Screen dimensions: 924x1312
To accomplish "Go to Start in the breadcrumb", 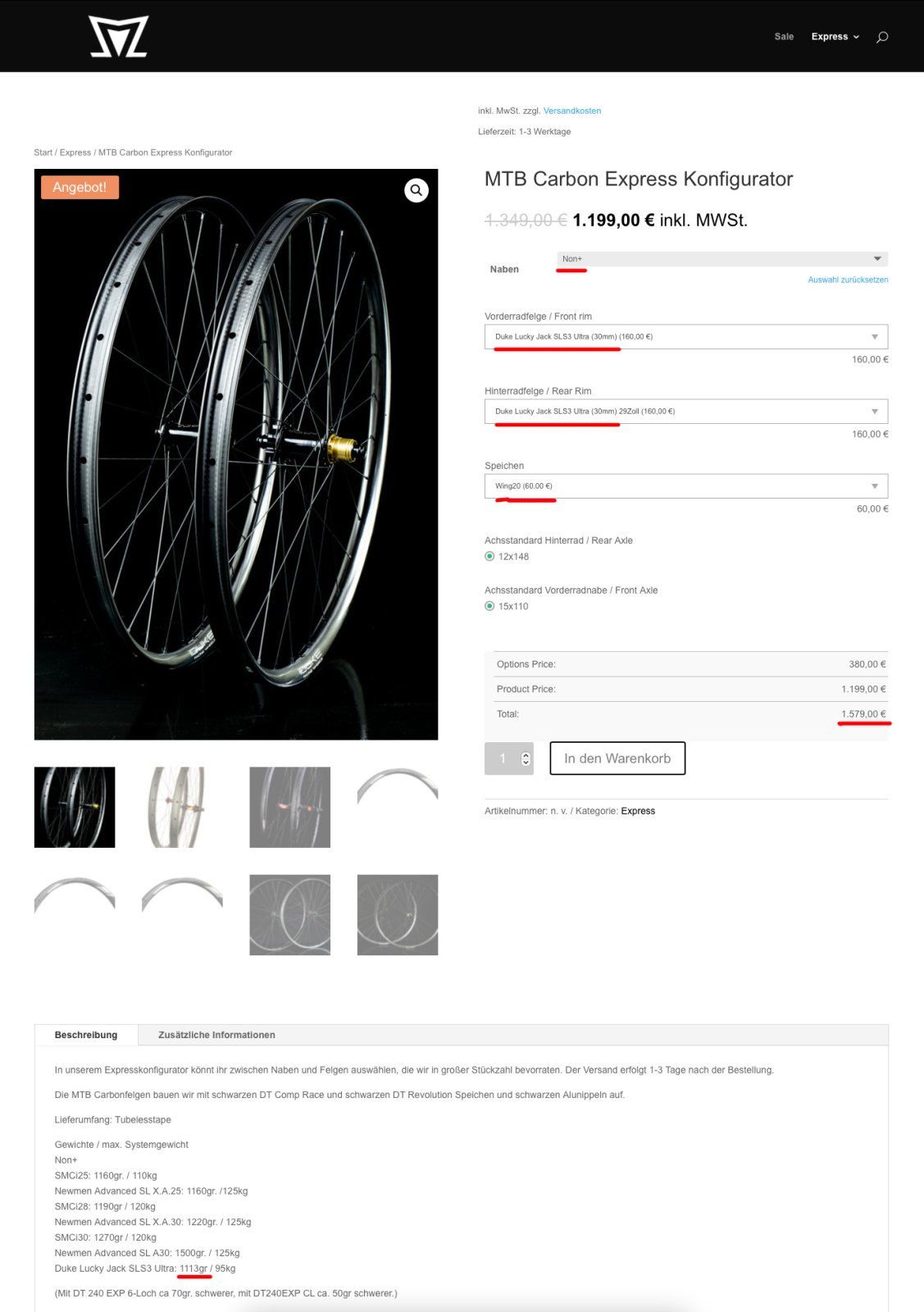I will click(x=43, y=153).
